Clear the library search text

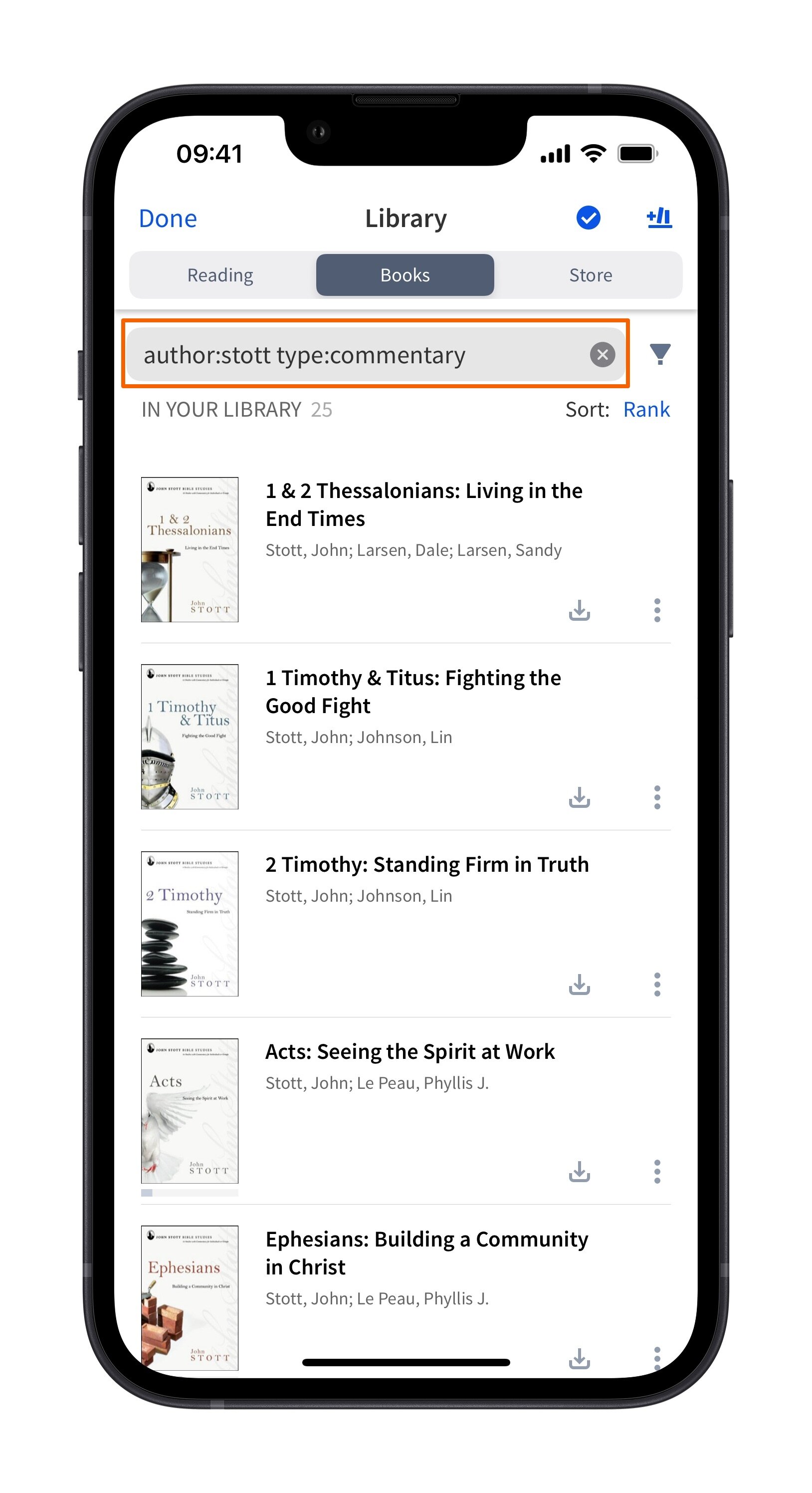click(603, 354)
